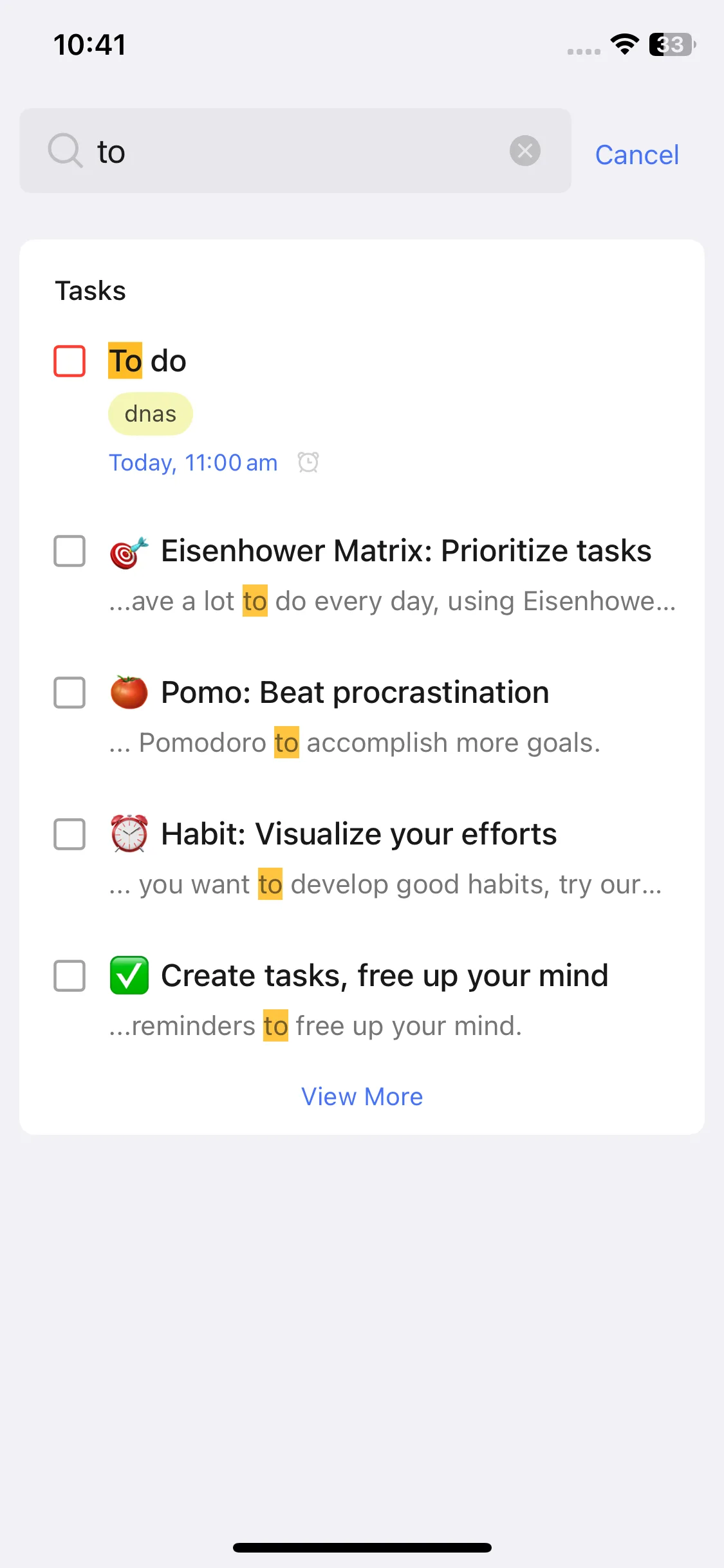Tick the Habit: Visualize your efforts checkbox

[70, 834]
